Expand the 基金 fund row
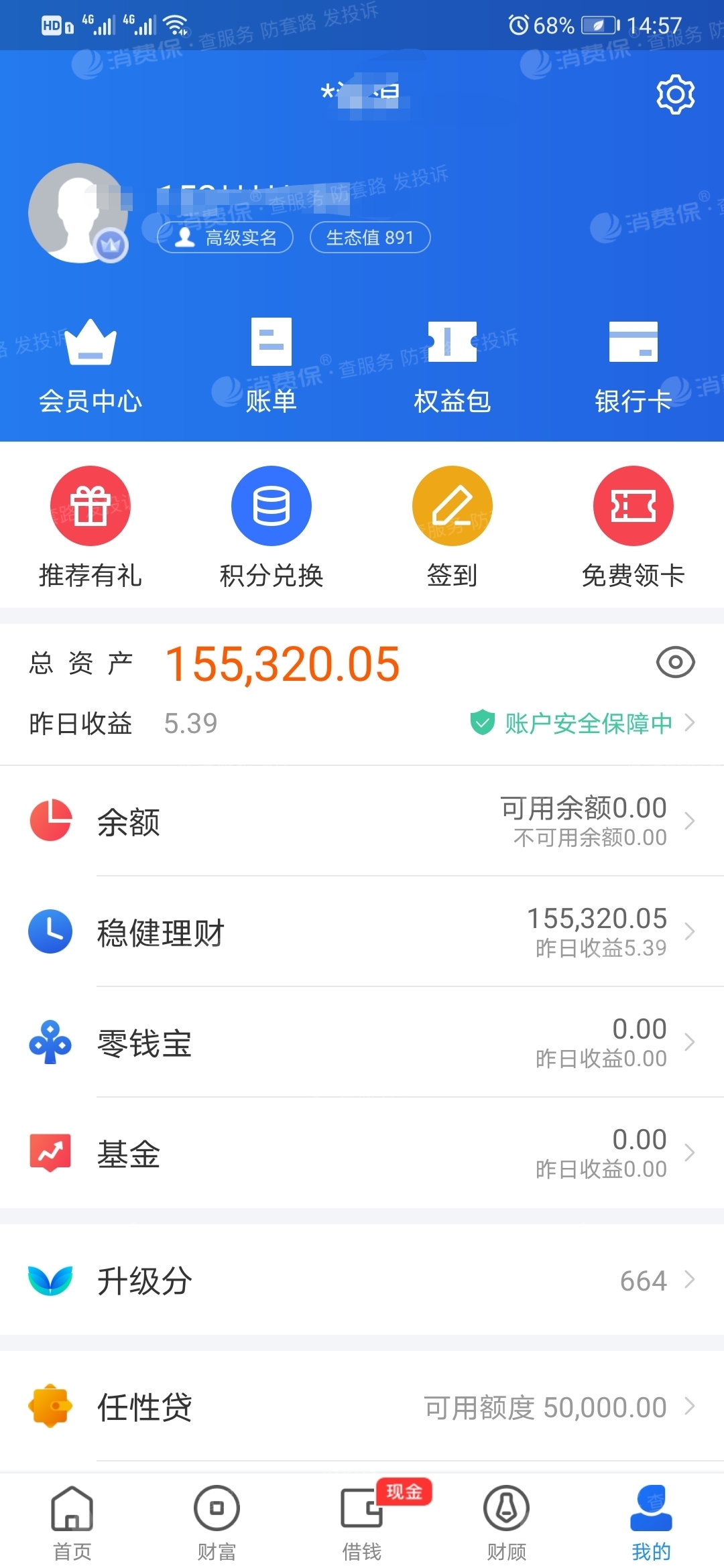The width and height of the screenshot is (724, 1568). tap(362, 1153)
